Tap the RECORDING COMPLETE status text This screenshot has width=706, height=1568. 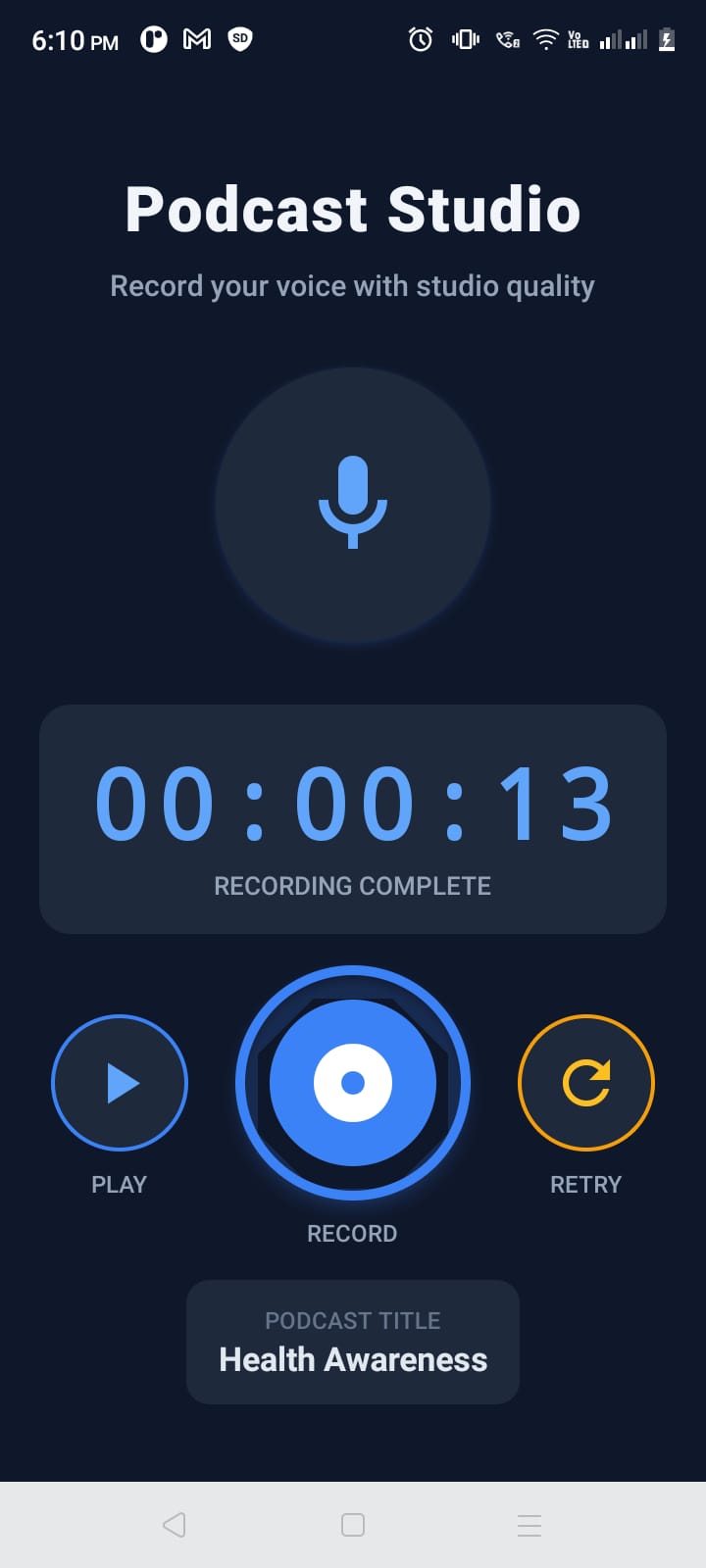pyautogui.click(x=353, y=885)
